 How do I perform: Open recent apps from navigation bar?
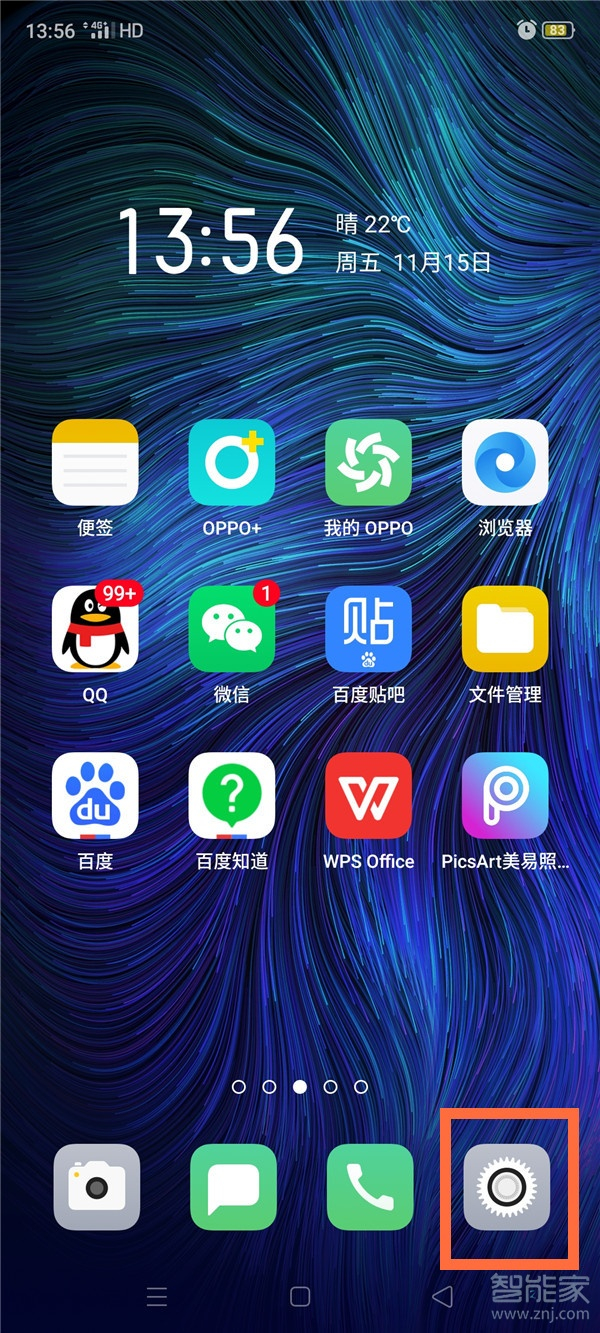click(157, 1297)
